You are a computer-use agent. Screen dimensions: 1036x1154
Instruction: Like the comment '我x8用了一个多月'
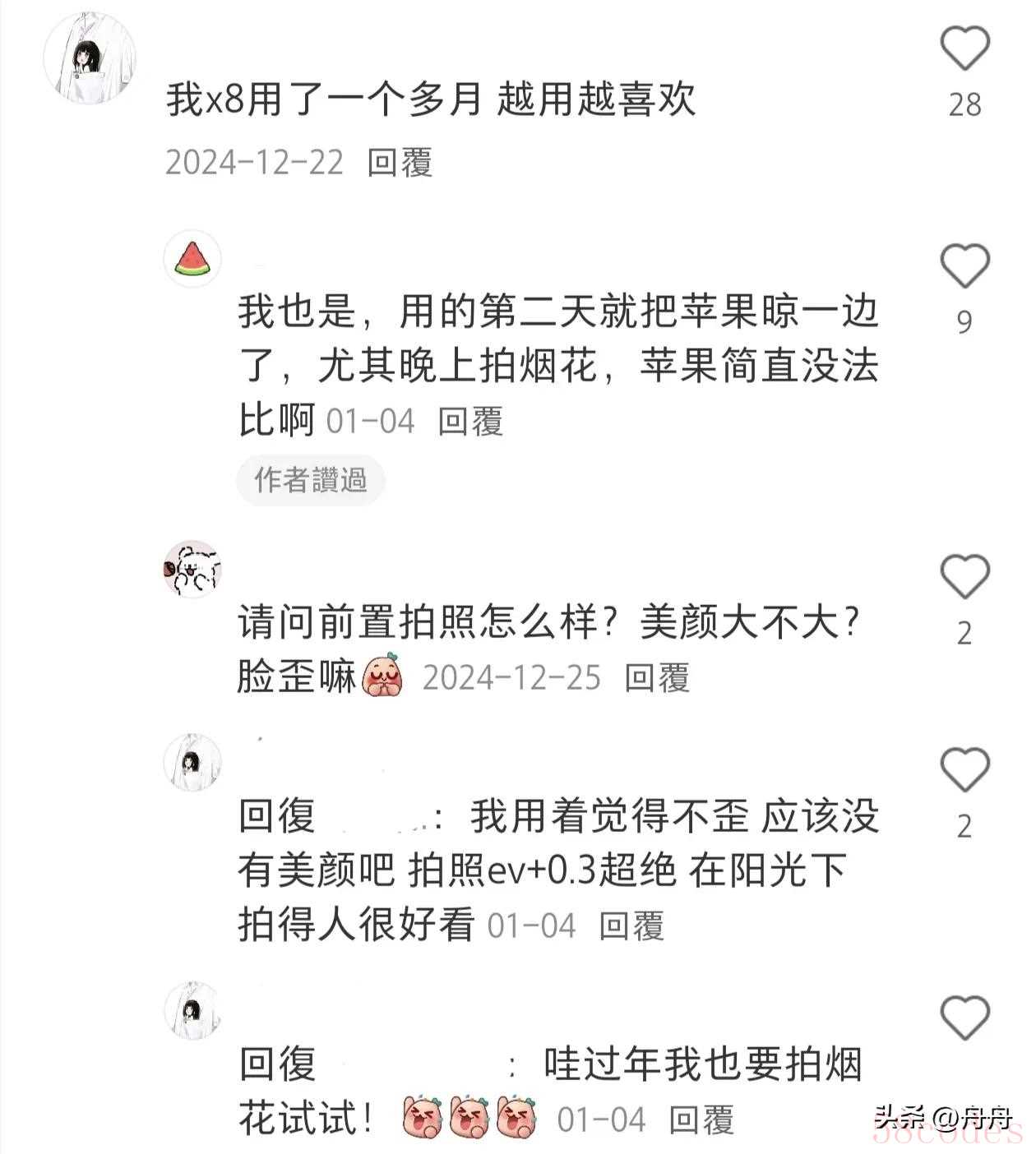point(964,48)
